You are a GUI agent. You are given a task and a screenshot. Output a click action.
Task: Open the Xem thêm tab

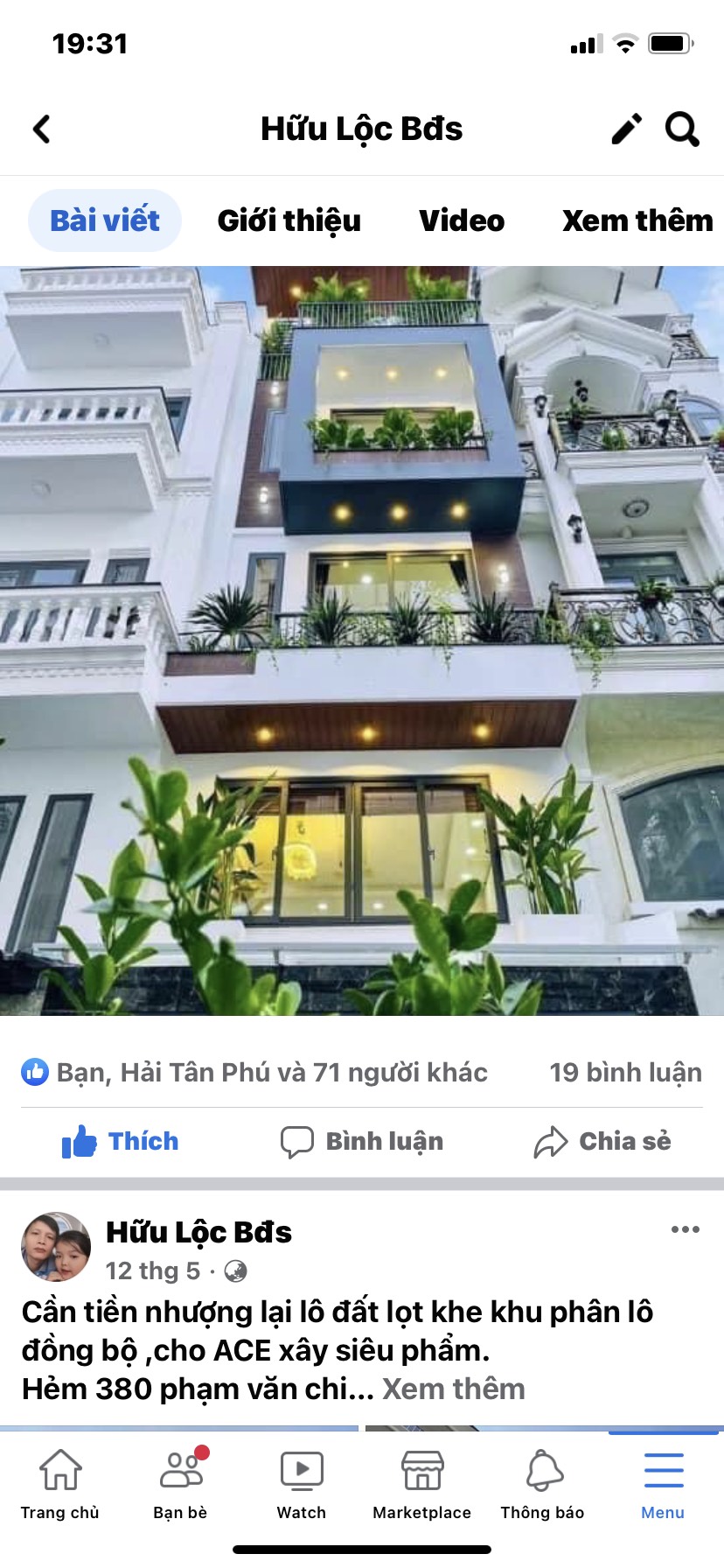[x=637, y=220]
